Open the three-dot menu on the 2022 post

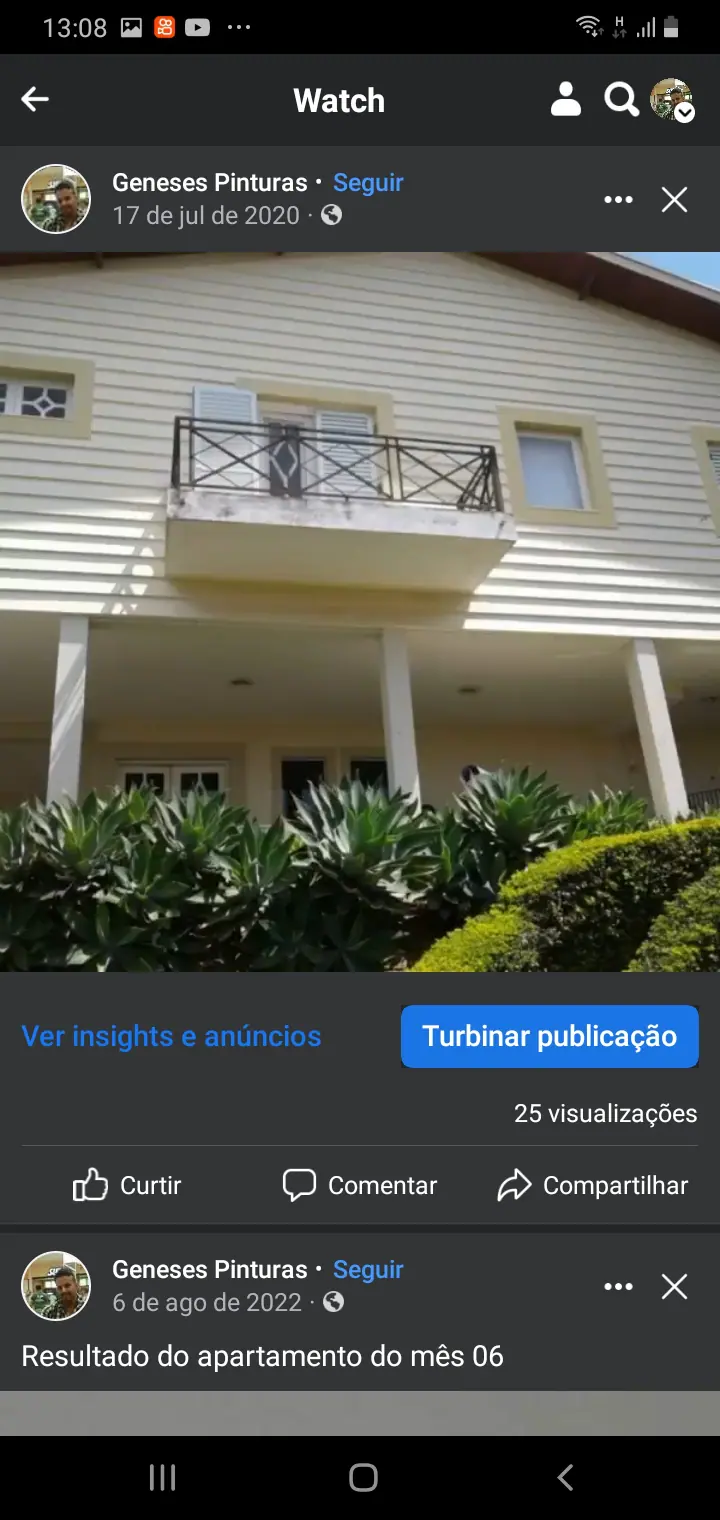618,1287
